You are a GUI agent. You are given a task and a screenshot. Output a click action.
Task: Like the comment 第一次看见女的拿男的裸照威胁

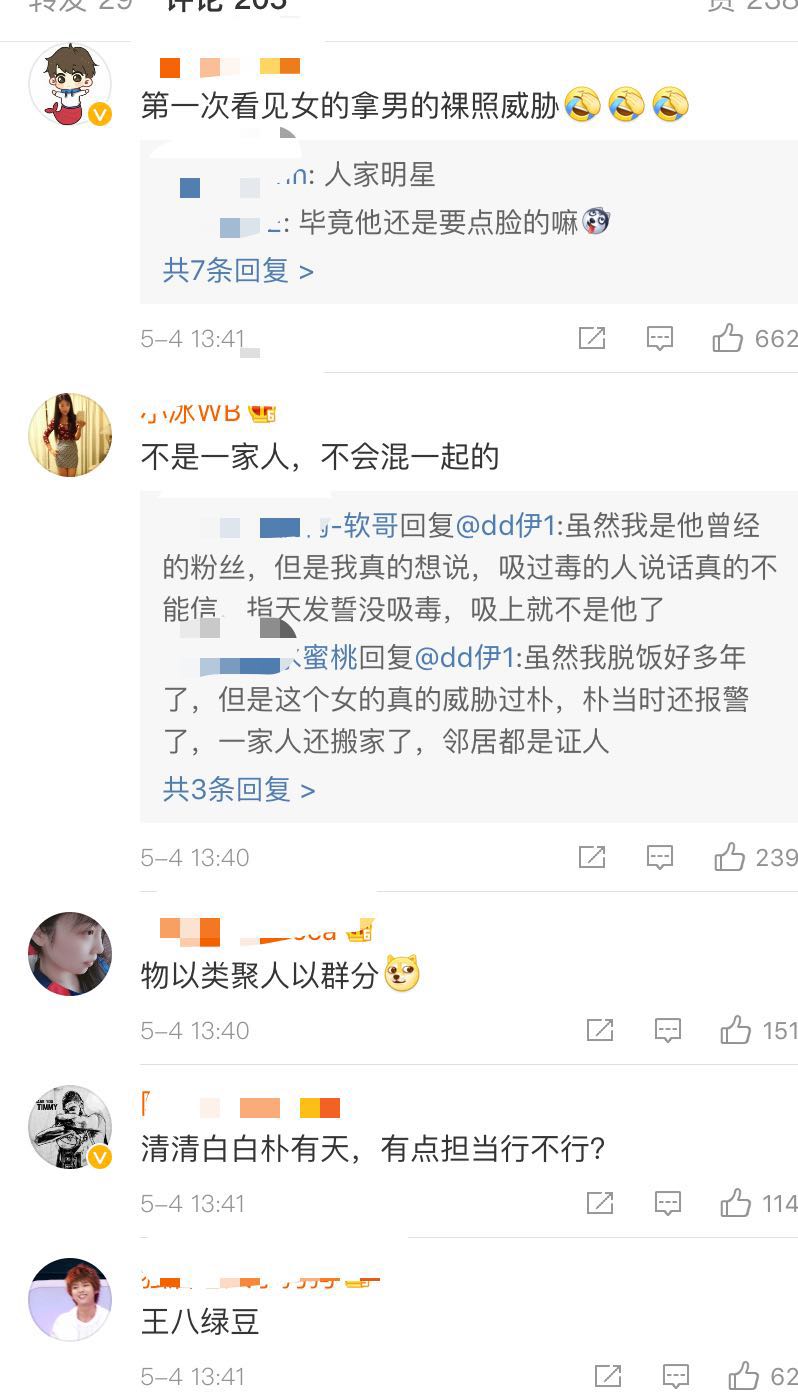728,339
